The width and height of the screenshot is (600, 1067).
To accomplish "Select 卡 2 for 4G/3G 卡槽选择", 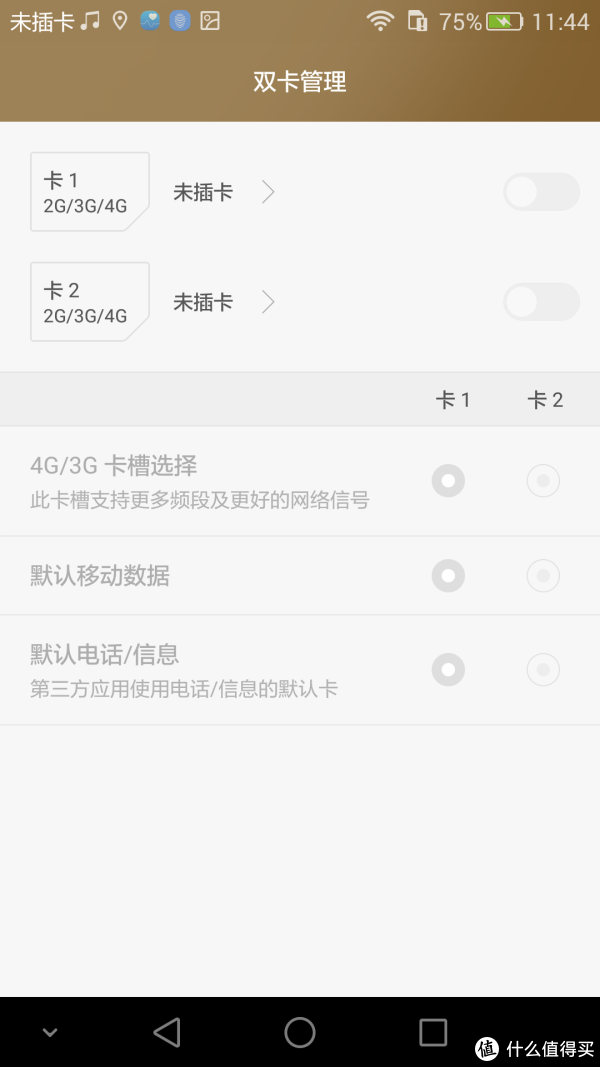I will [543, 481].
